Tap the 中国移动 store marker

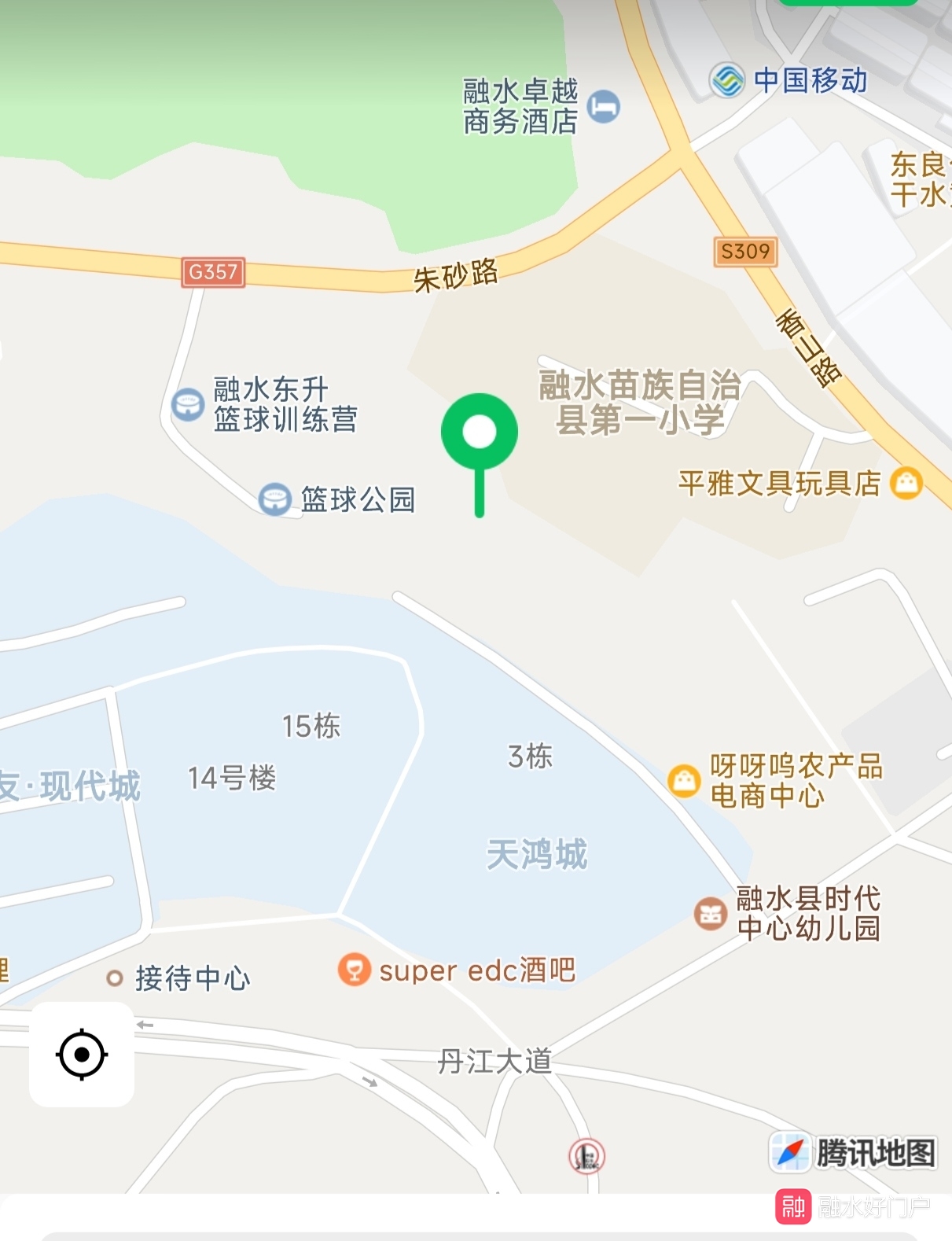pos(727,80)
